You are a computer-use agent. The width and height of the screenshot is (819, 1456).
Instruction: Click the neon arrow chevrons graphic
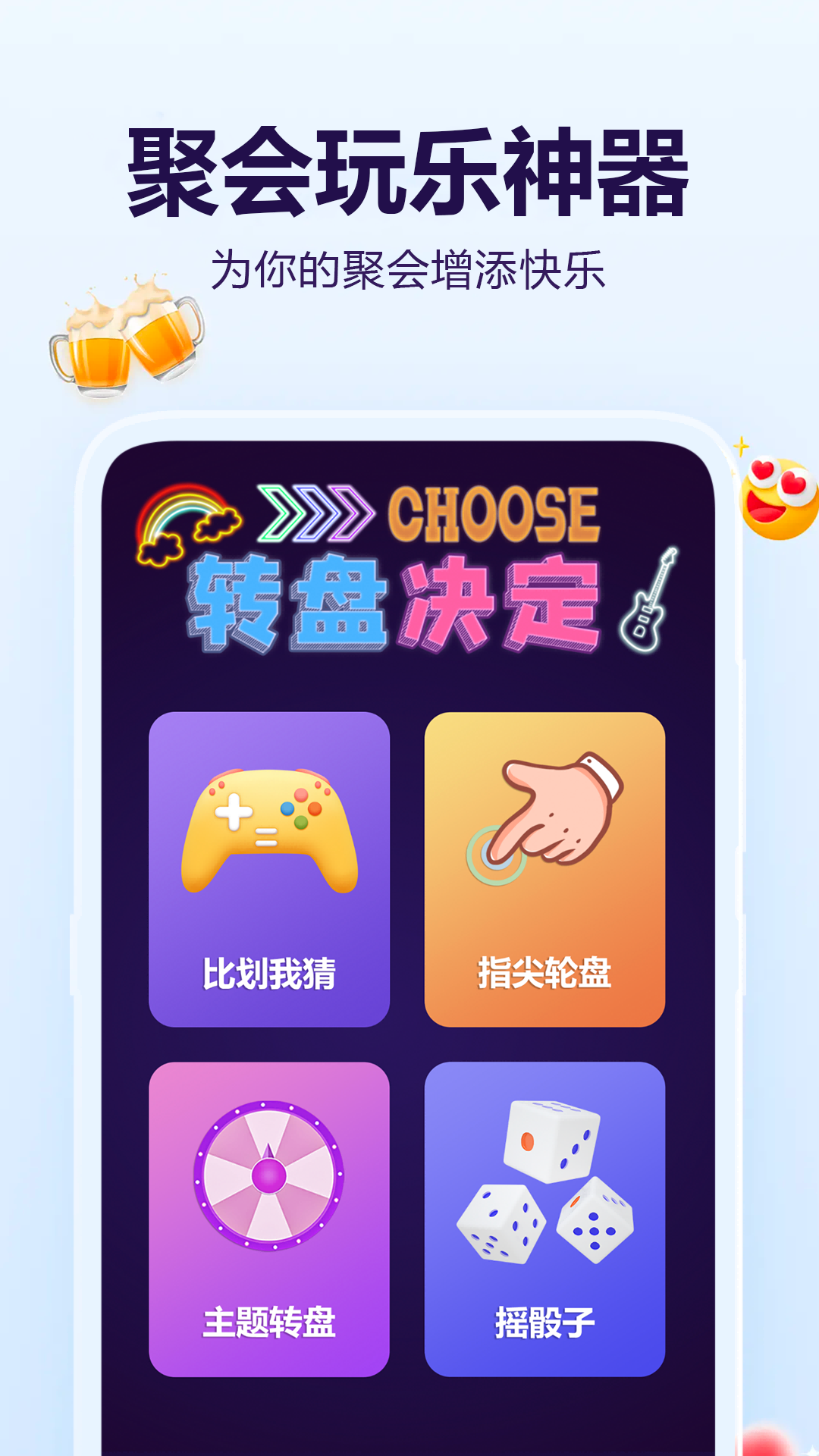click(x=318, y=513)
